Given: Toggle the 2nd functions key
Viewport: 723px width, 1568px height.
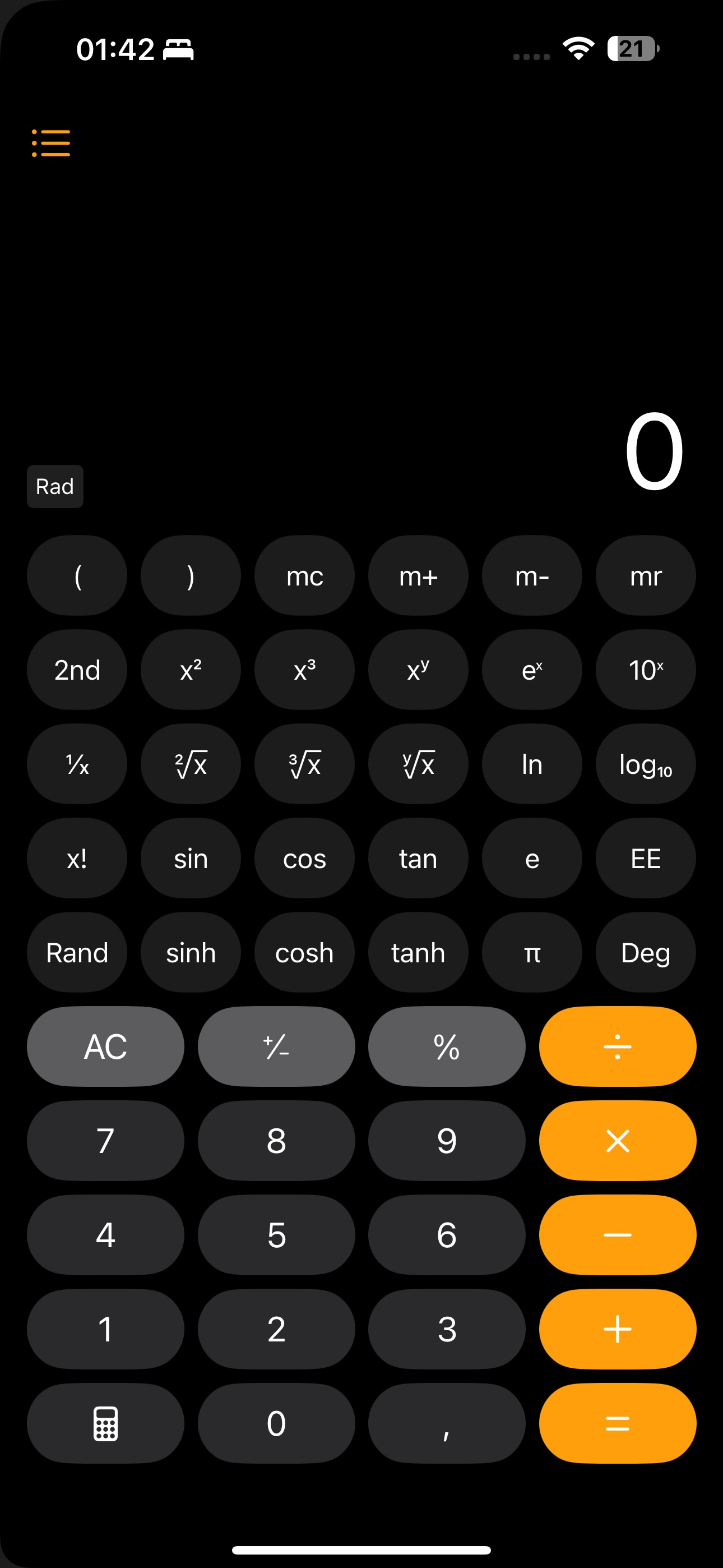Looking at the screenshot, I should pos(77,670).
